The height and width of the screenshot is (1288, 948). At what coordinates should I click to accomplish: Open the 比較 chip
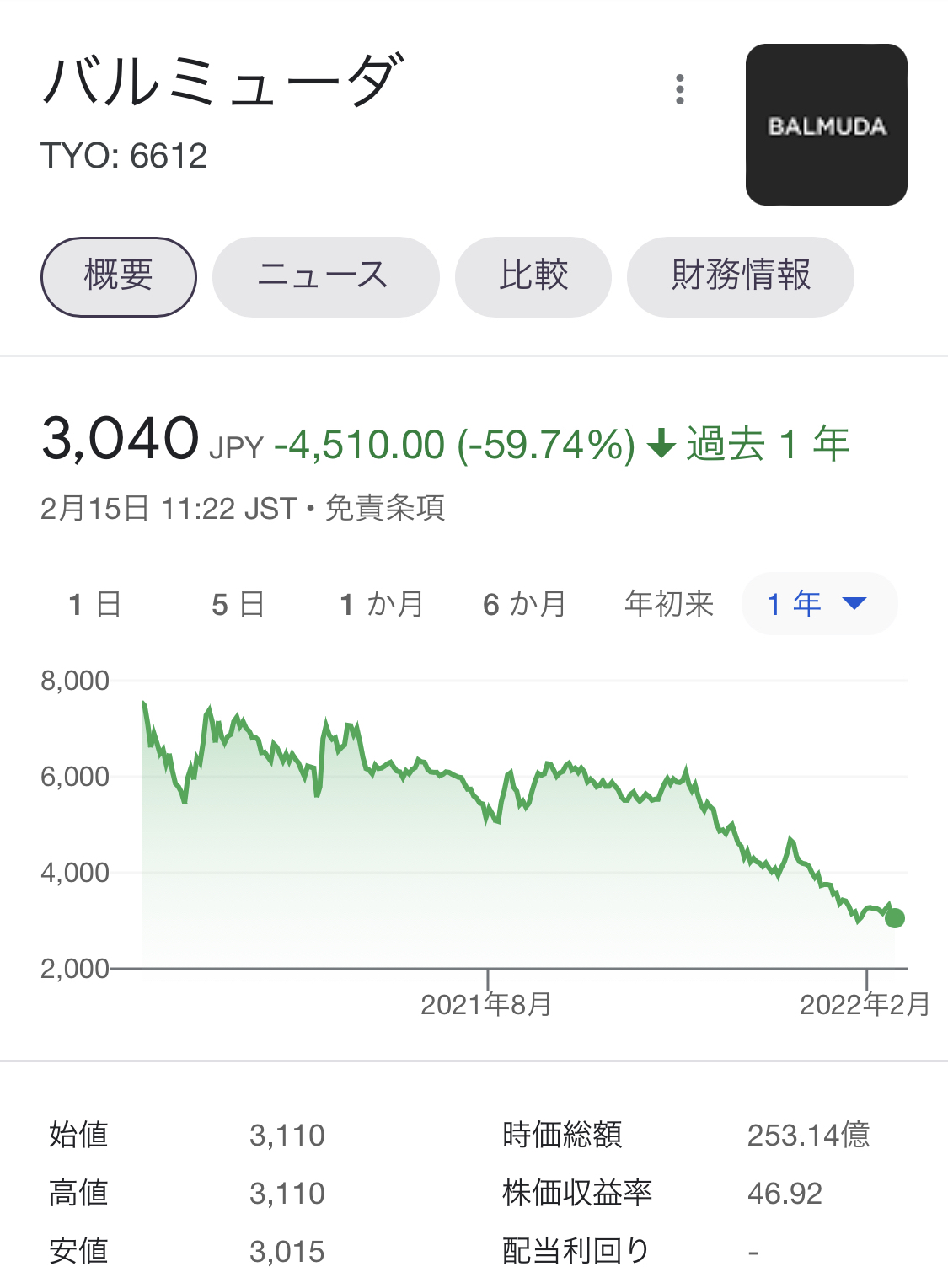pyautogui.click(x=533, y=276)
